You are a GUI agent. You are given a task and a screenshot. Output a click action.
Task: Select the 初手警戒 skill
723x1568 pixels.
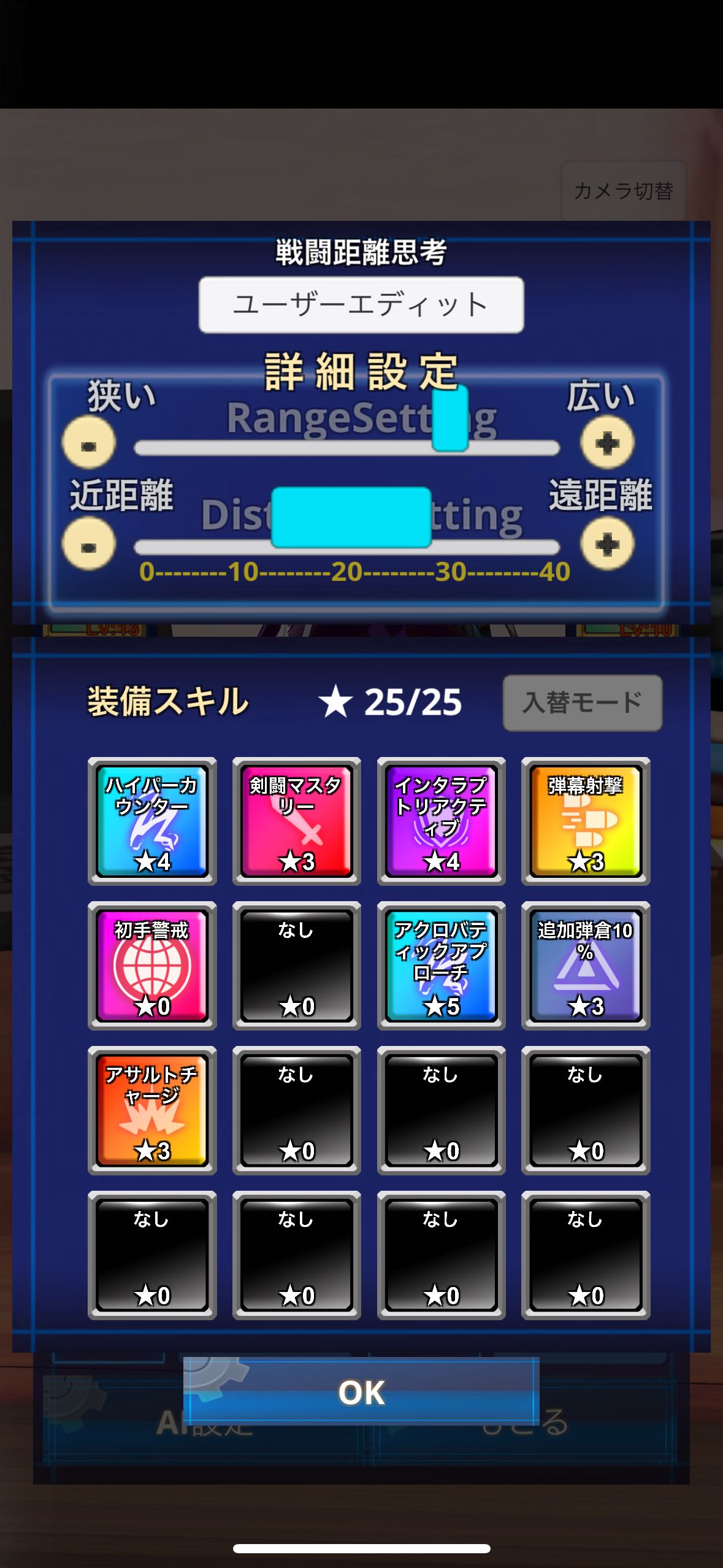(x=152, y=966)
